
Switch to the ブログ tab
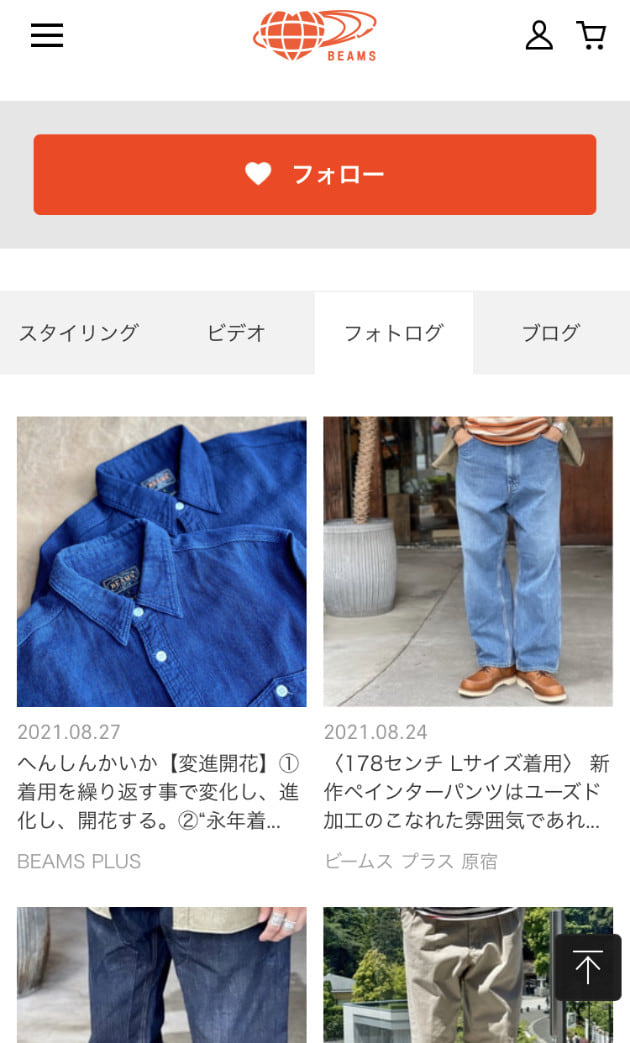click(x=551, y=334)
